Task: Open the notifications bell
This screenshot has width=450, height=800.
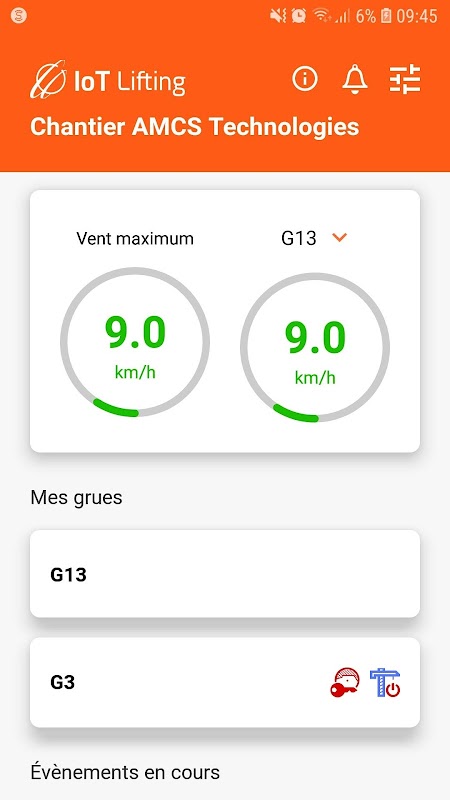Action: pos(355,80)
